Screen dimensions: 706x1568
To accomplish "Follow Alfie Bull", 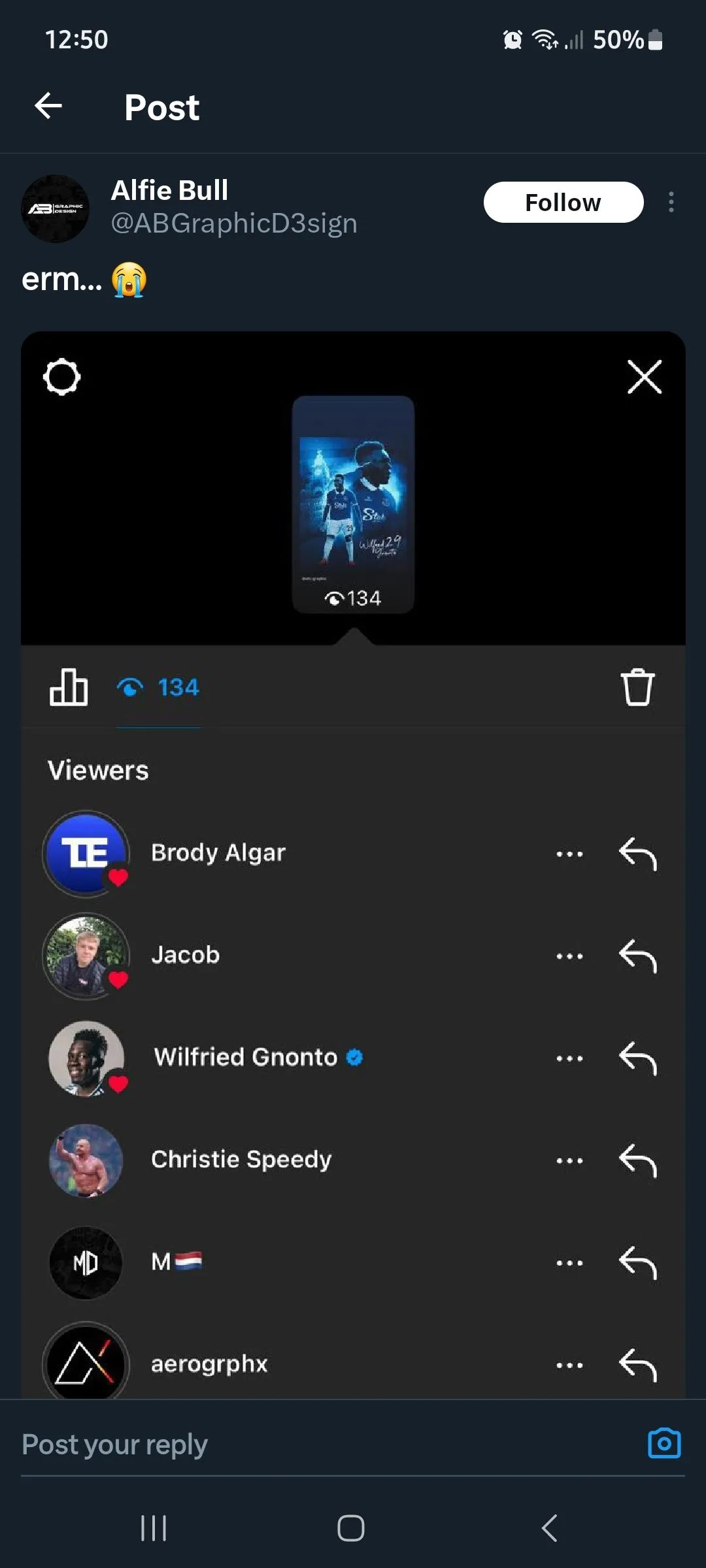I will coord(563,203).
